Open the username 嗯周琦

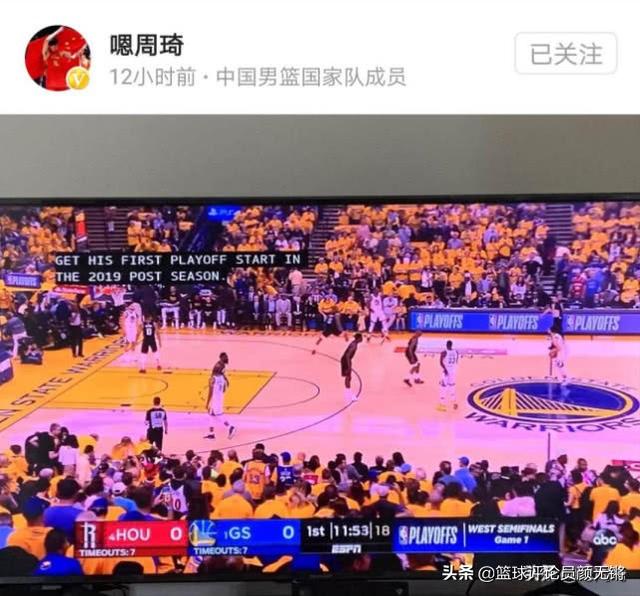tap(147, 44)
